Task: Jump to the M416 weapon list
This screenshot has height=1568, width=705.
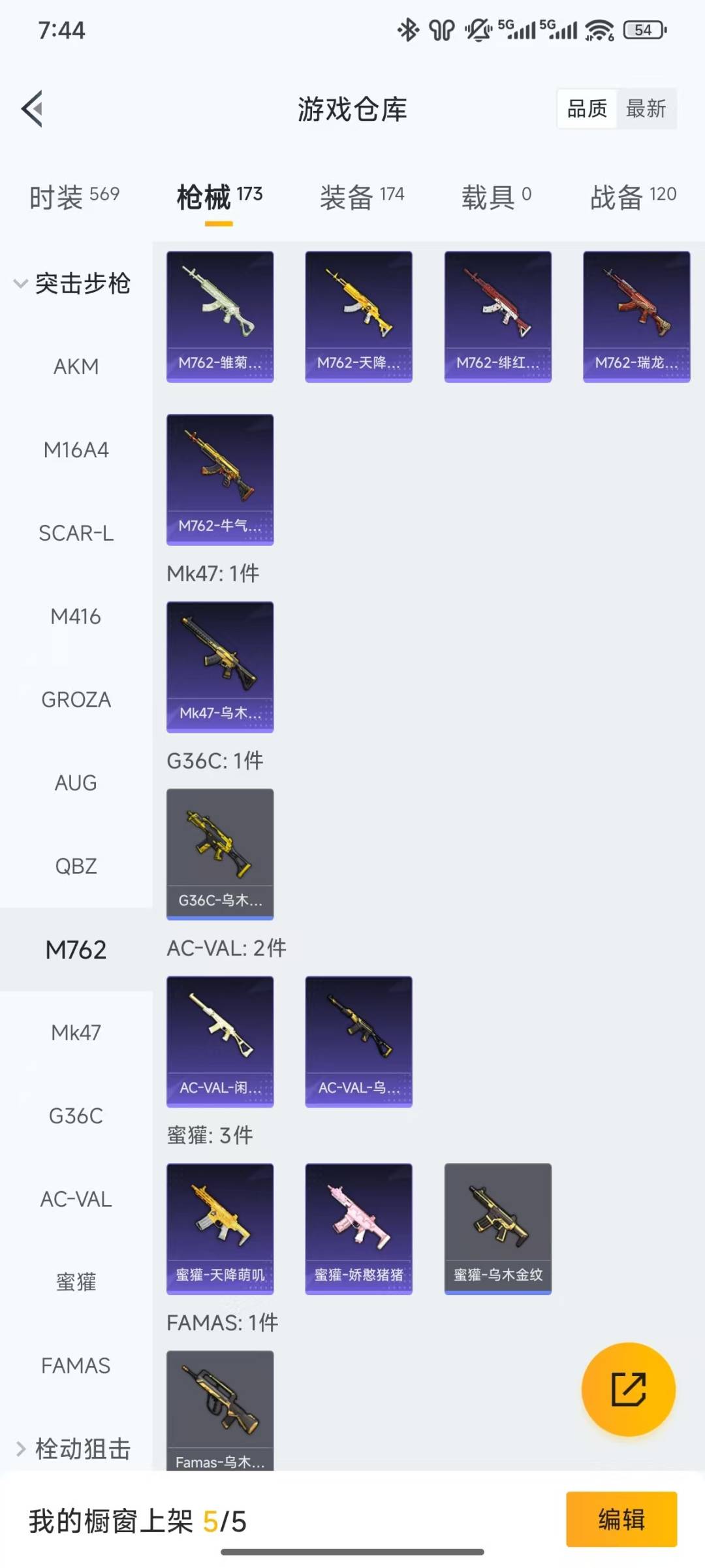Action: click(76, 616)
